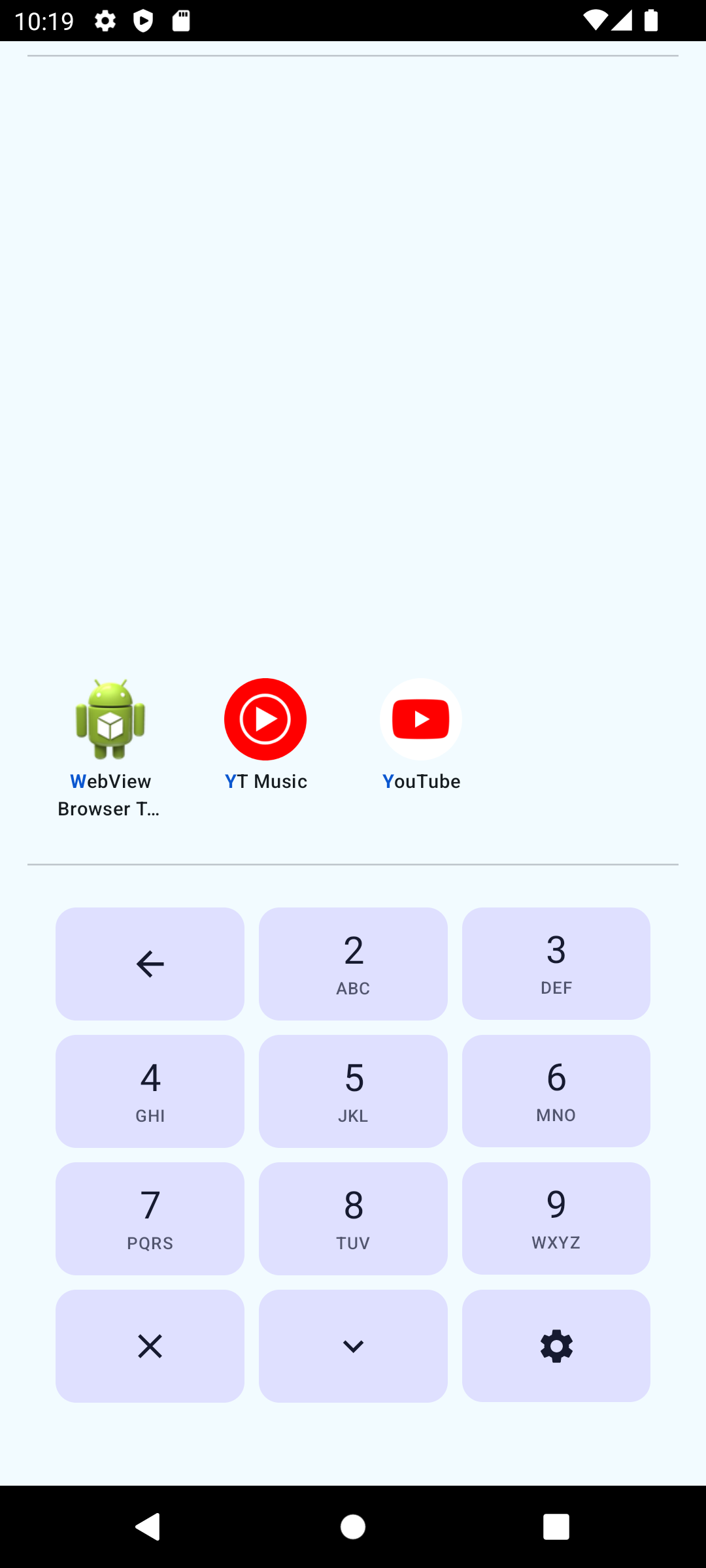Tap the Android home button

point(352,1527)
